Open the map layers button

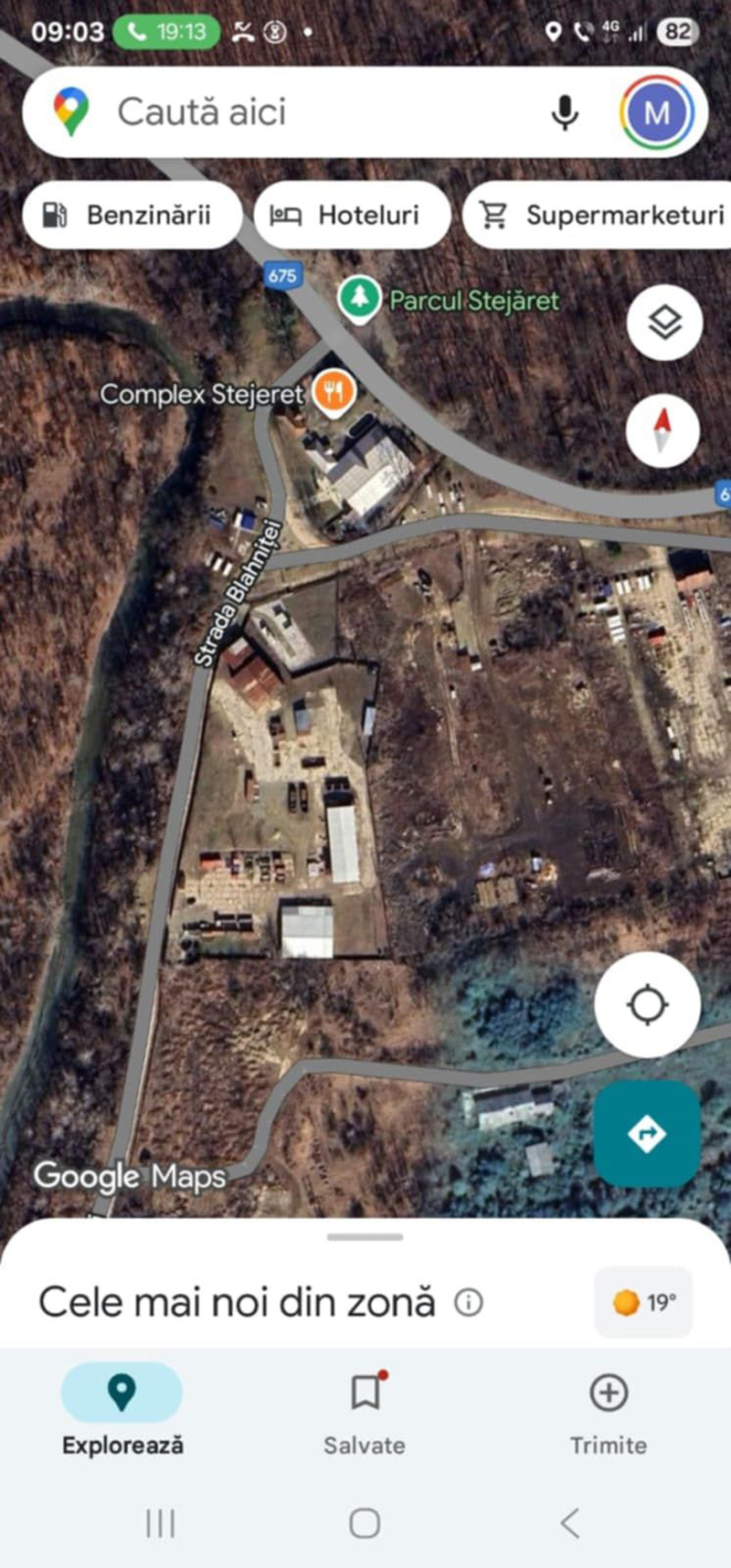tap(664, 323)
